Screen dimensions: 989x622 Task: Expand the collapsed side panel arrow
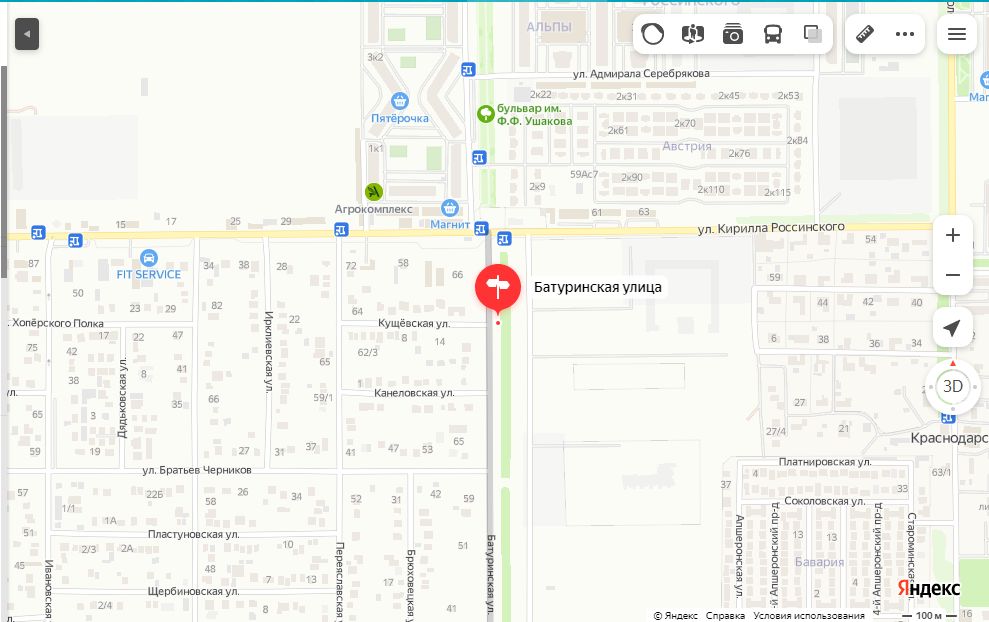point(27,35)
